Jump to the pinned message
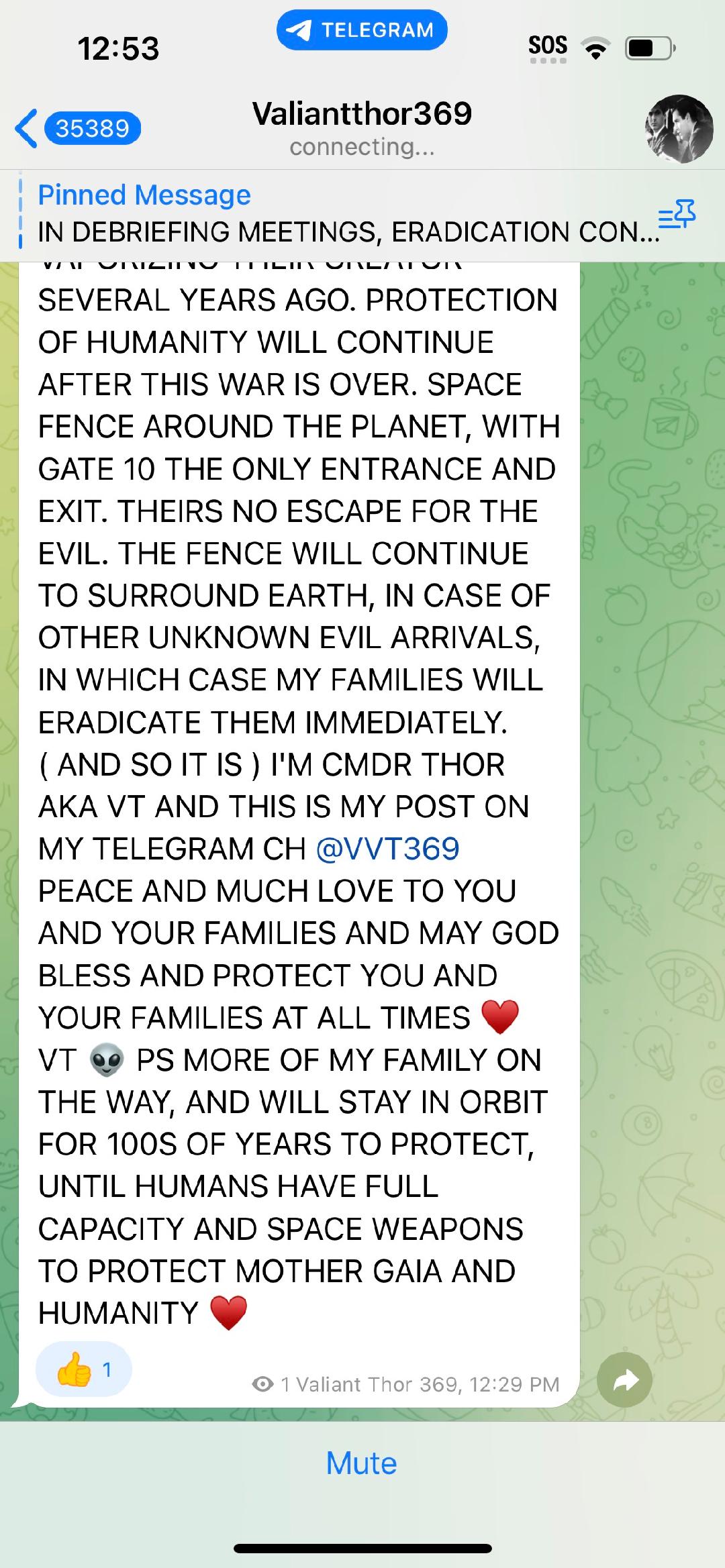 click(x=336, y=215)
